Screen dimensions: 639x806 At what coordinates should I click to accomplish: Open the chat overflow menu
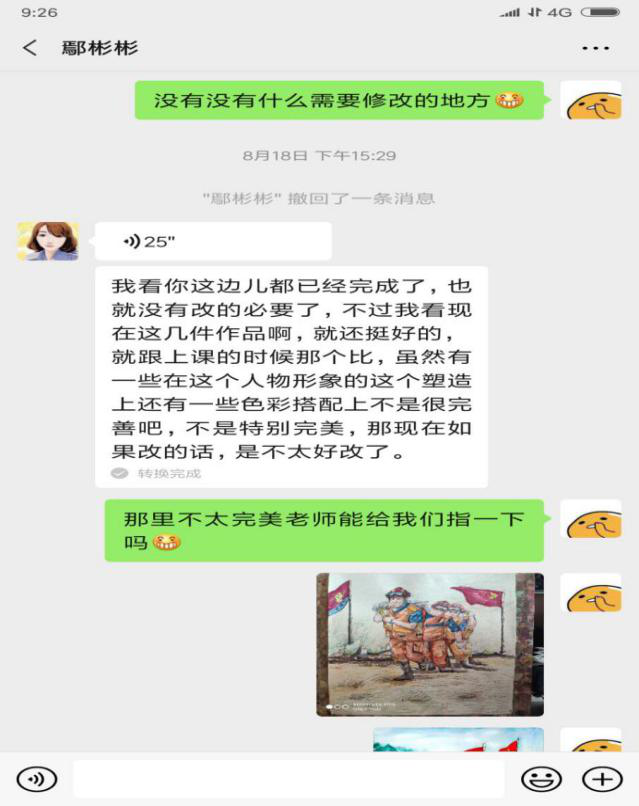[595, 48]
